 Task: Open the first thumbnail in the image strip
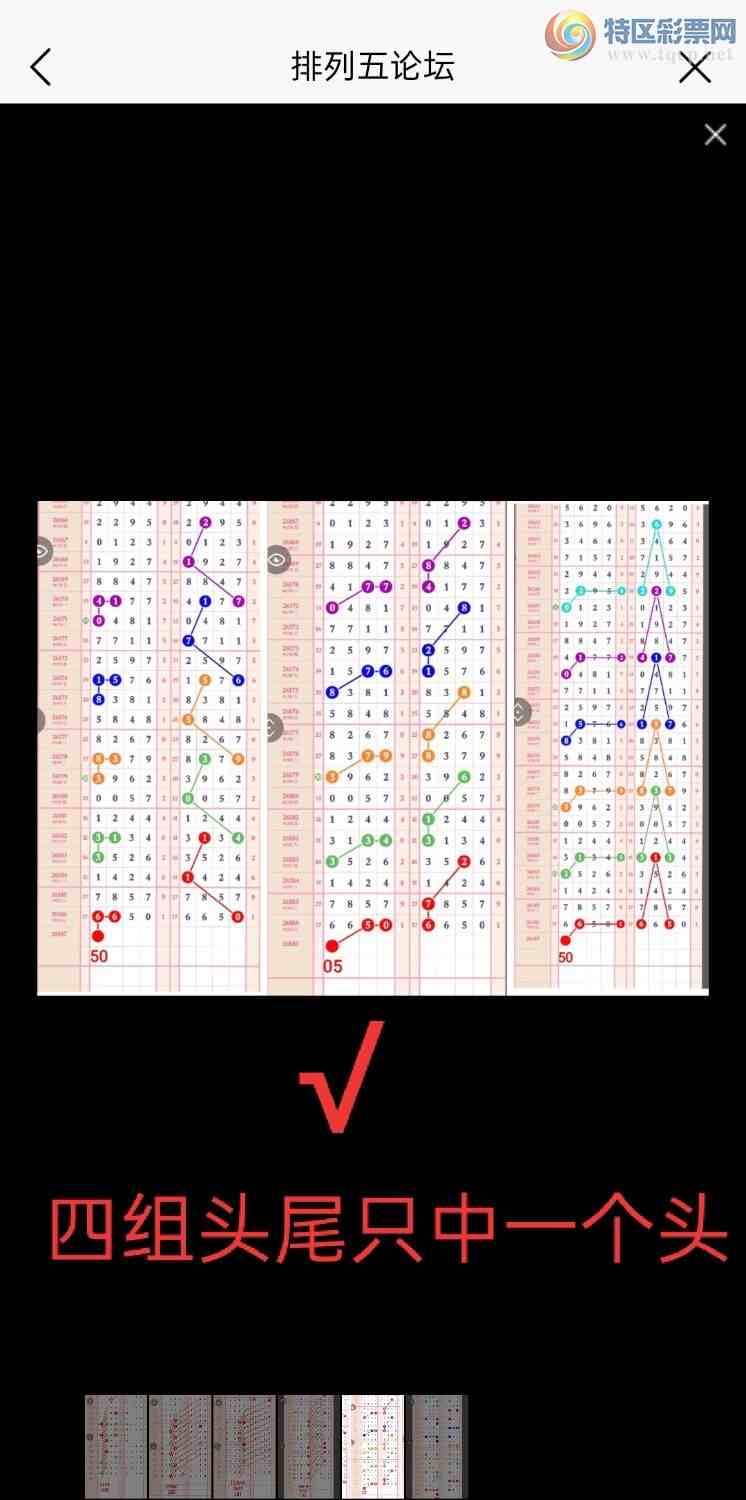[116, 1446]
